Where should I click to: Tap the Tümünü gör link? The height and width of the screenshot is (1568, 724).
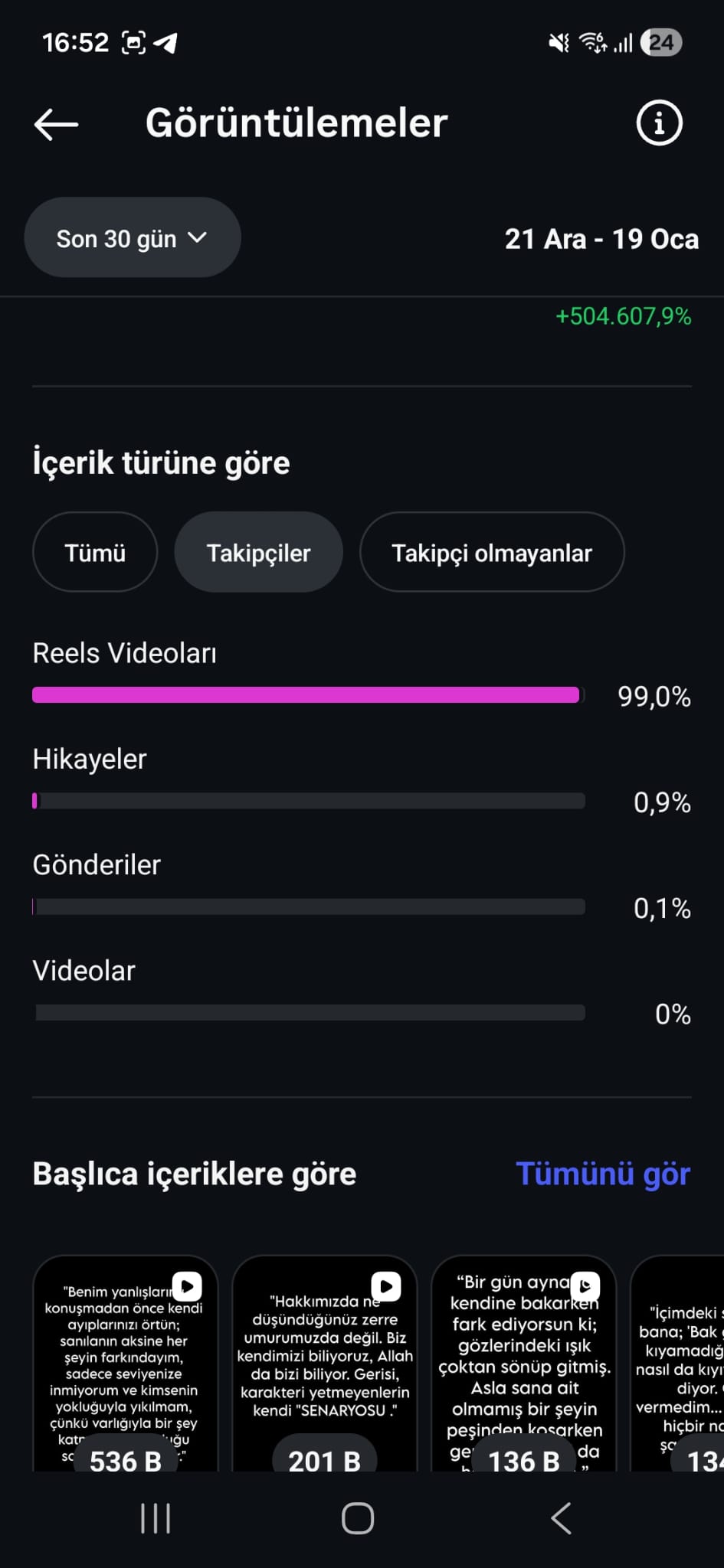coord(603,1174)
